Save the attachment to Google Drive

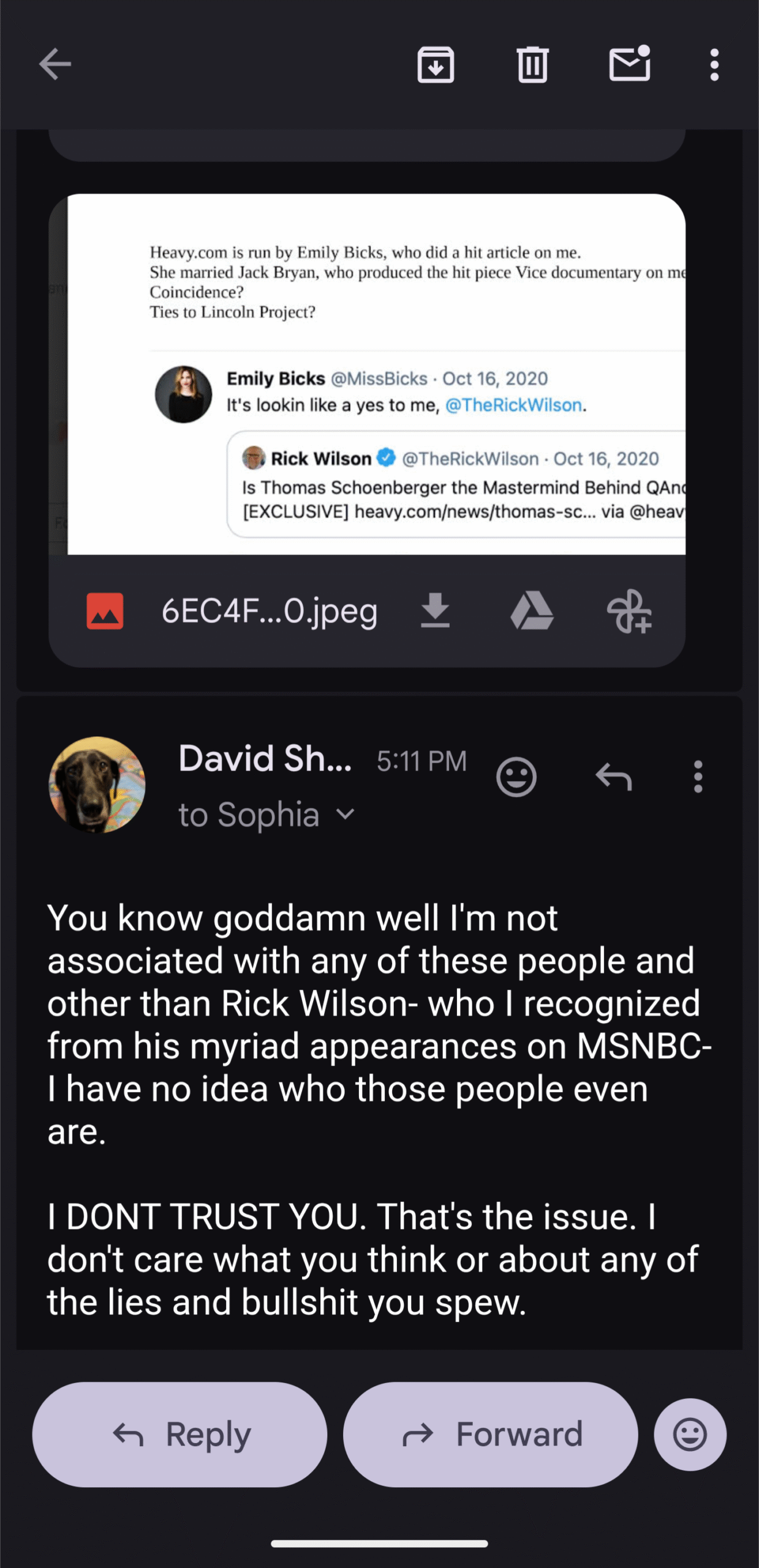click(532, 611)
